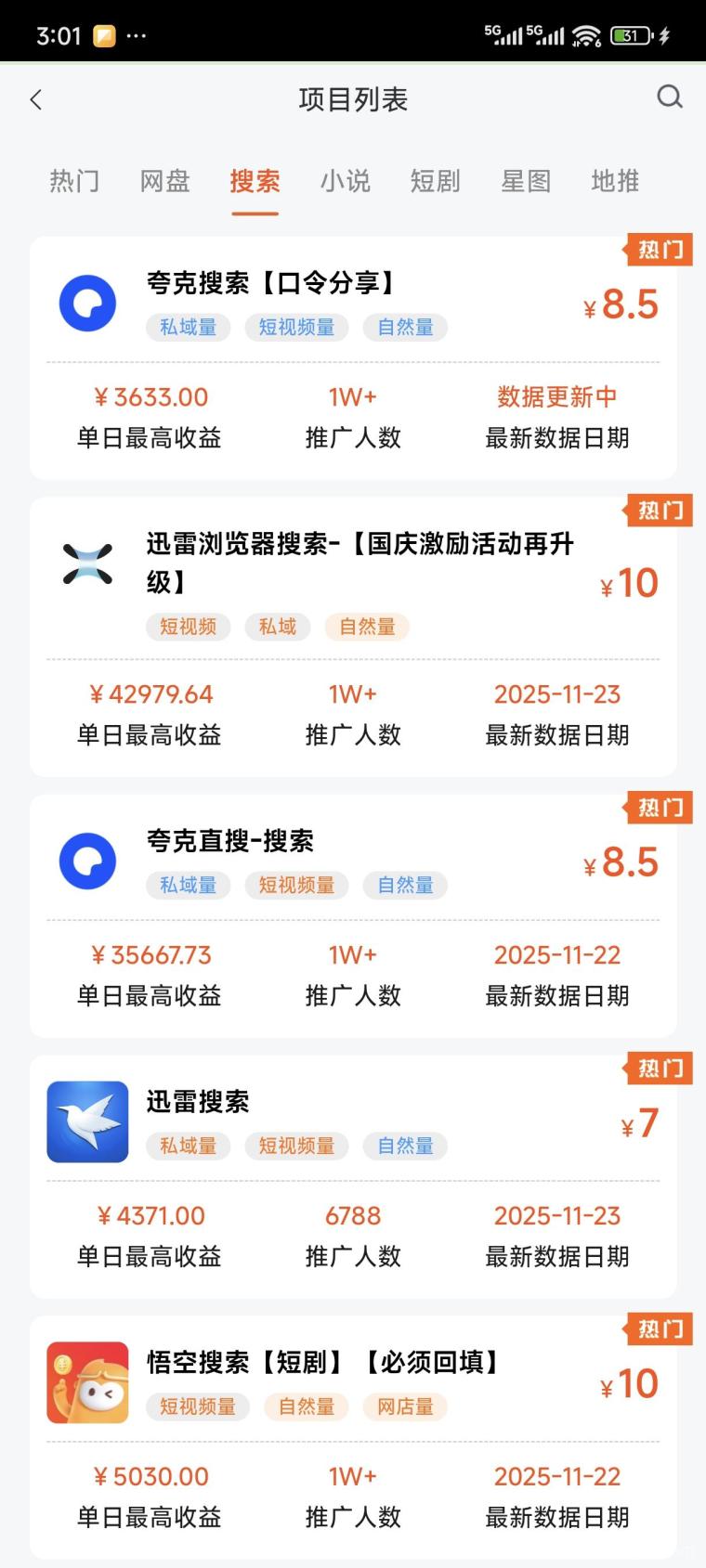Open the 夸克搜索【口令分享】 project card
The width and height of the screenshot is (706, 1568).
click(x=353, y=353)
